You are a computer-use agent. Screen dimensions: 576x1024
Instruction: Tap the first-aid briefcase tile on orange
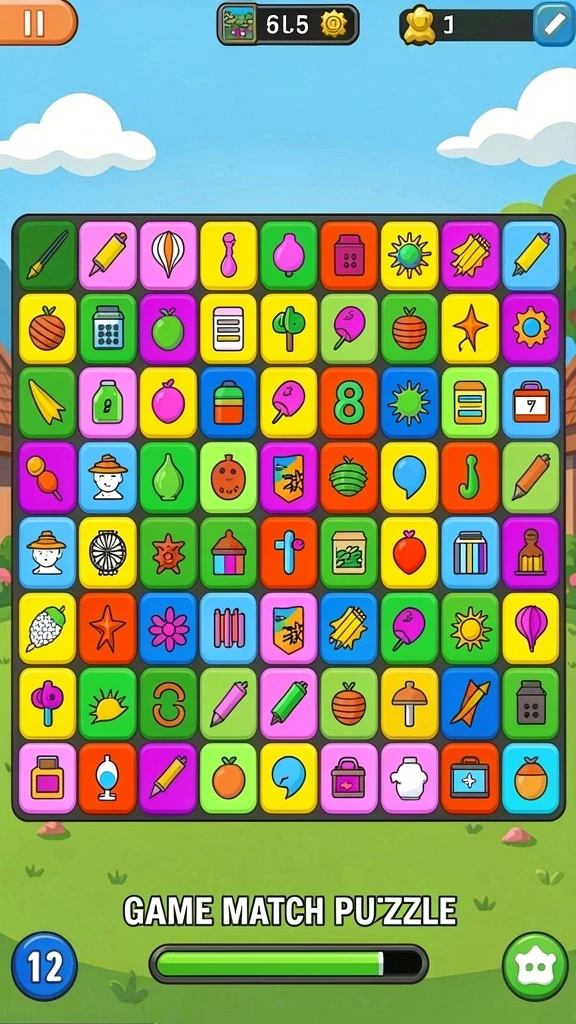(470, 778)
